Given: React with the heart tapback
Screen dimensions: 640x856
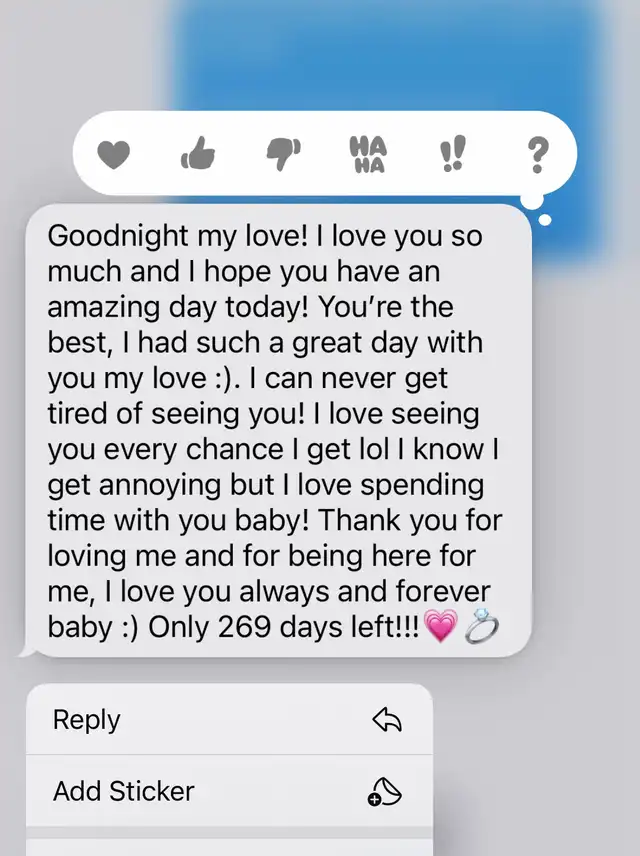Looking at the screenshot, I should (x=113, y=156).
